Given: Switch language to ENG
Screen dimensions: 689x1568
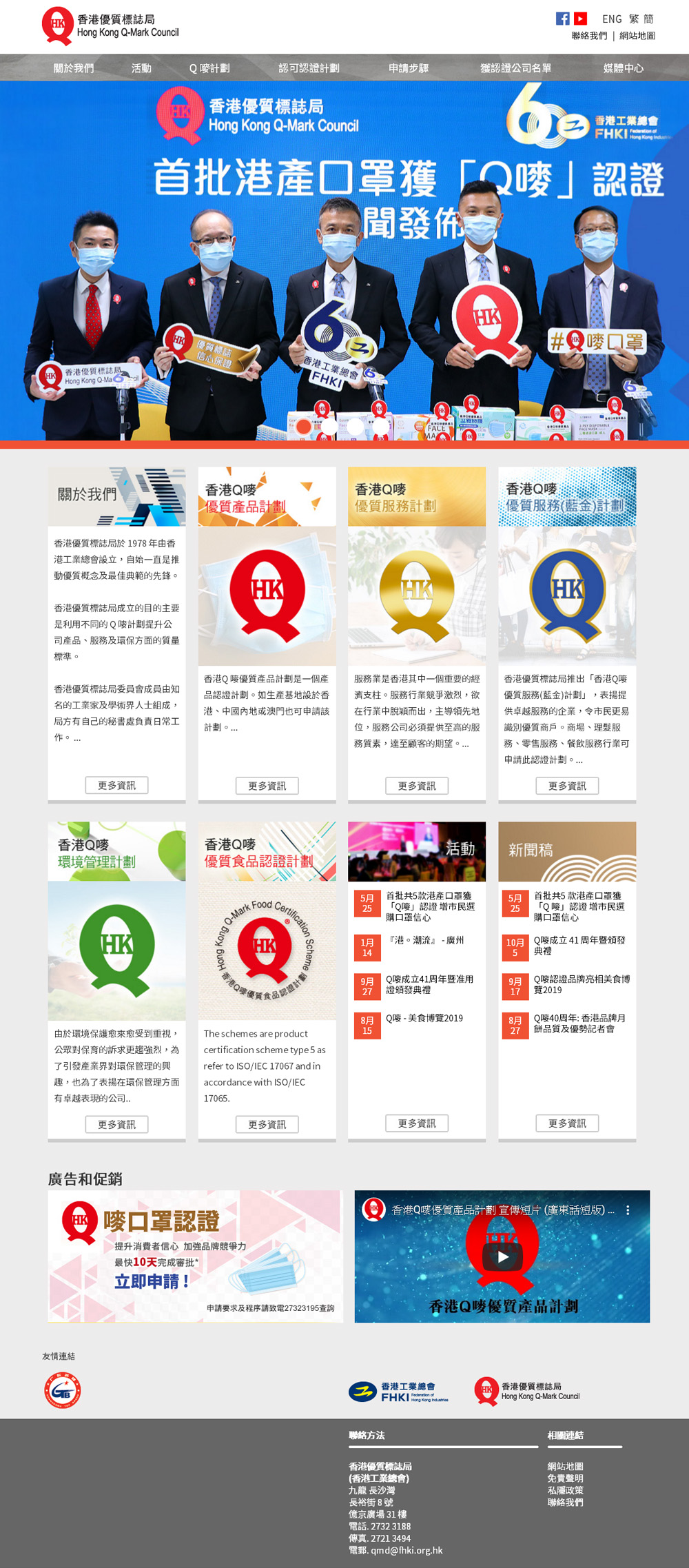Looking at the screenshot, I should coord(612,19).
